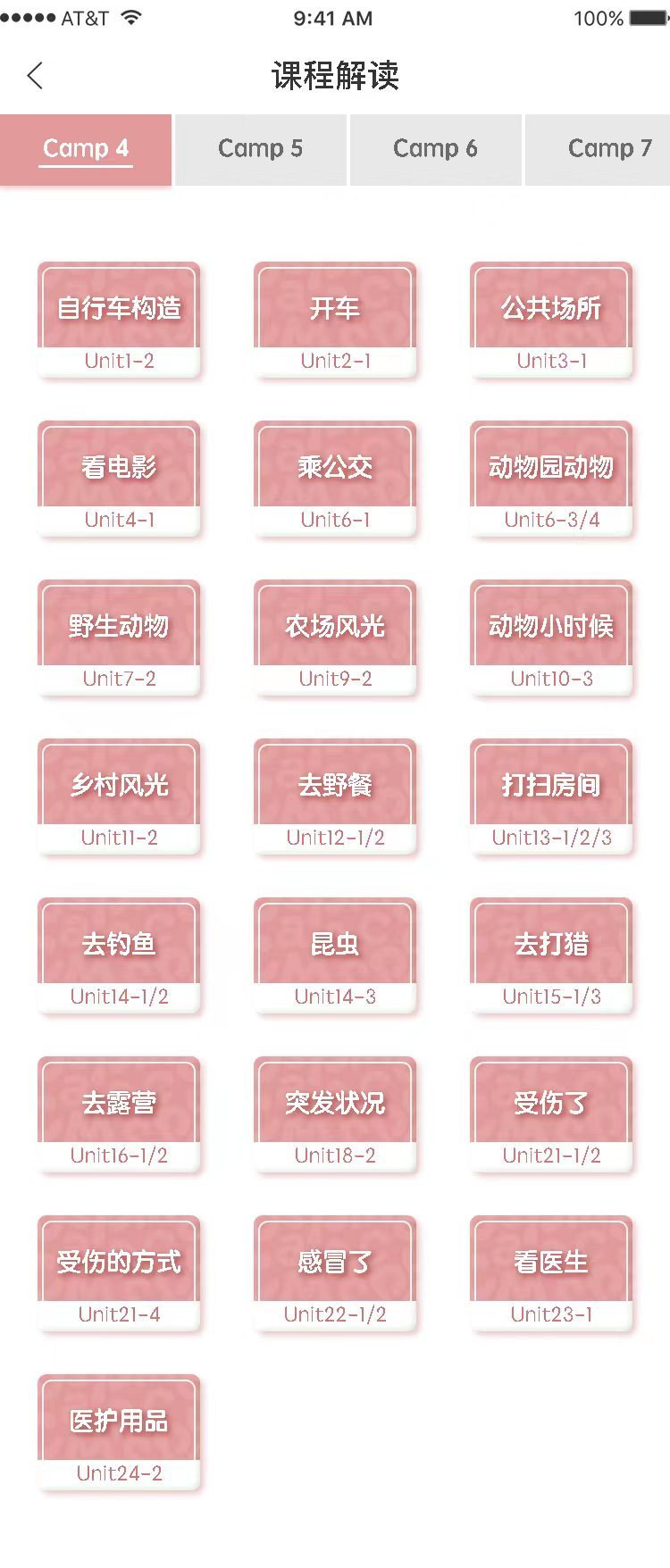This screenshot has height=1568, width=670.
Task: Open the 去野餐 Unit12-1/2 card
Action: [335, 797]
